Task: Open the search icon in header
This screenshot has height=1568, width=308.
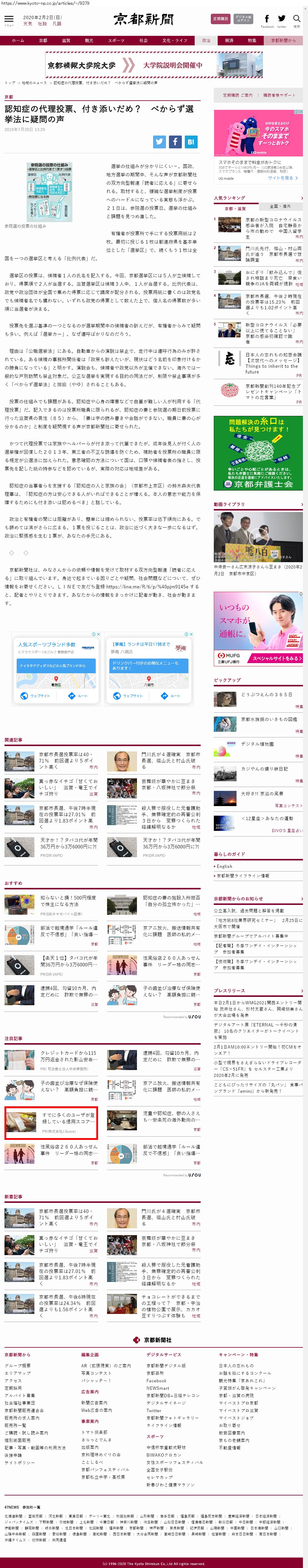Action: [x=296, y=19]
